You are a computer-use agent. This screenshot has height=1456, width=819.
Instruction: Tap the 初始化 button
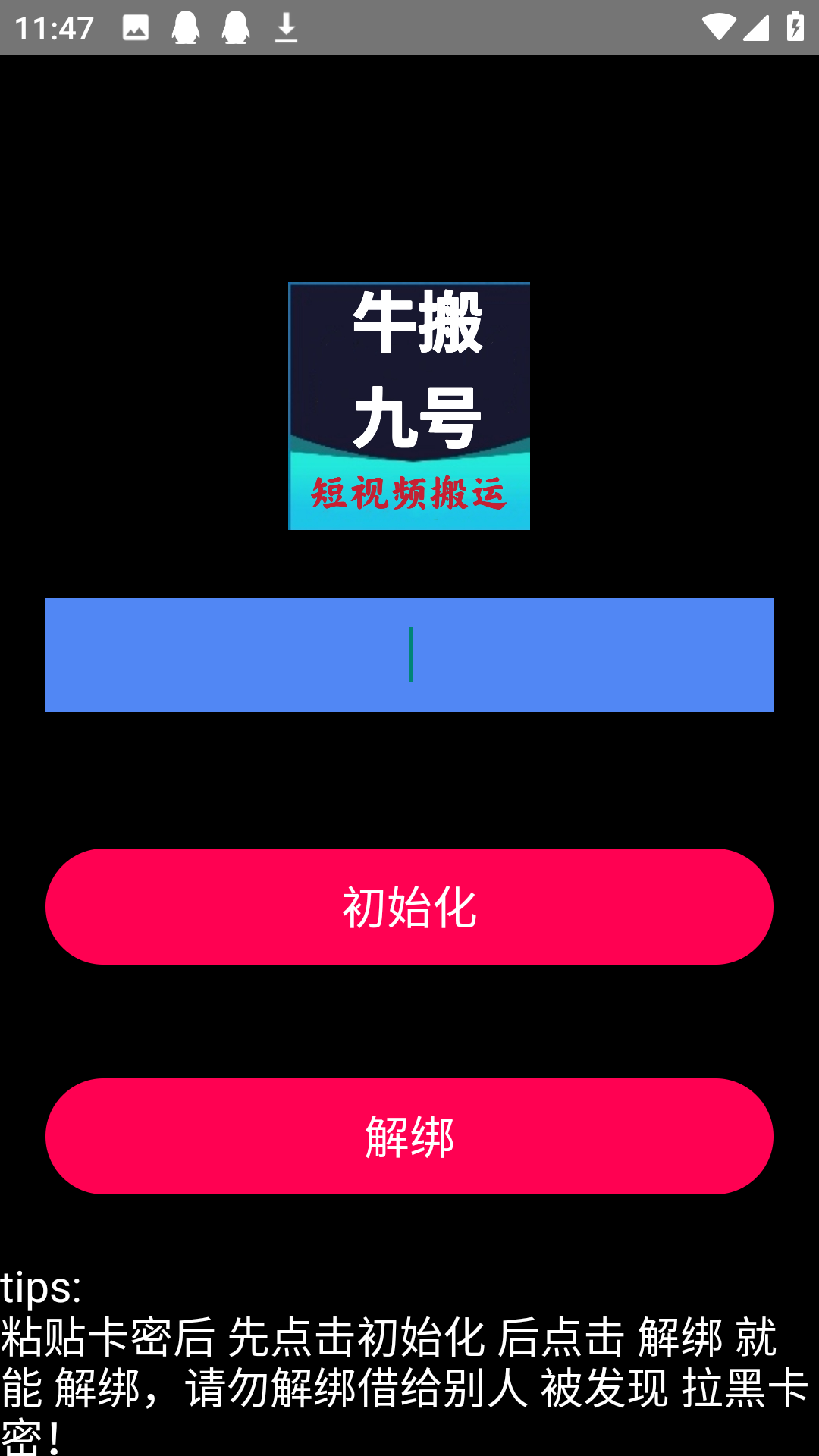click(409, 906)
